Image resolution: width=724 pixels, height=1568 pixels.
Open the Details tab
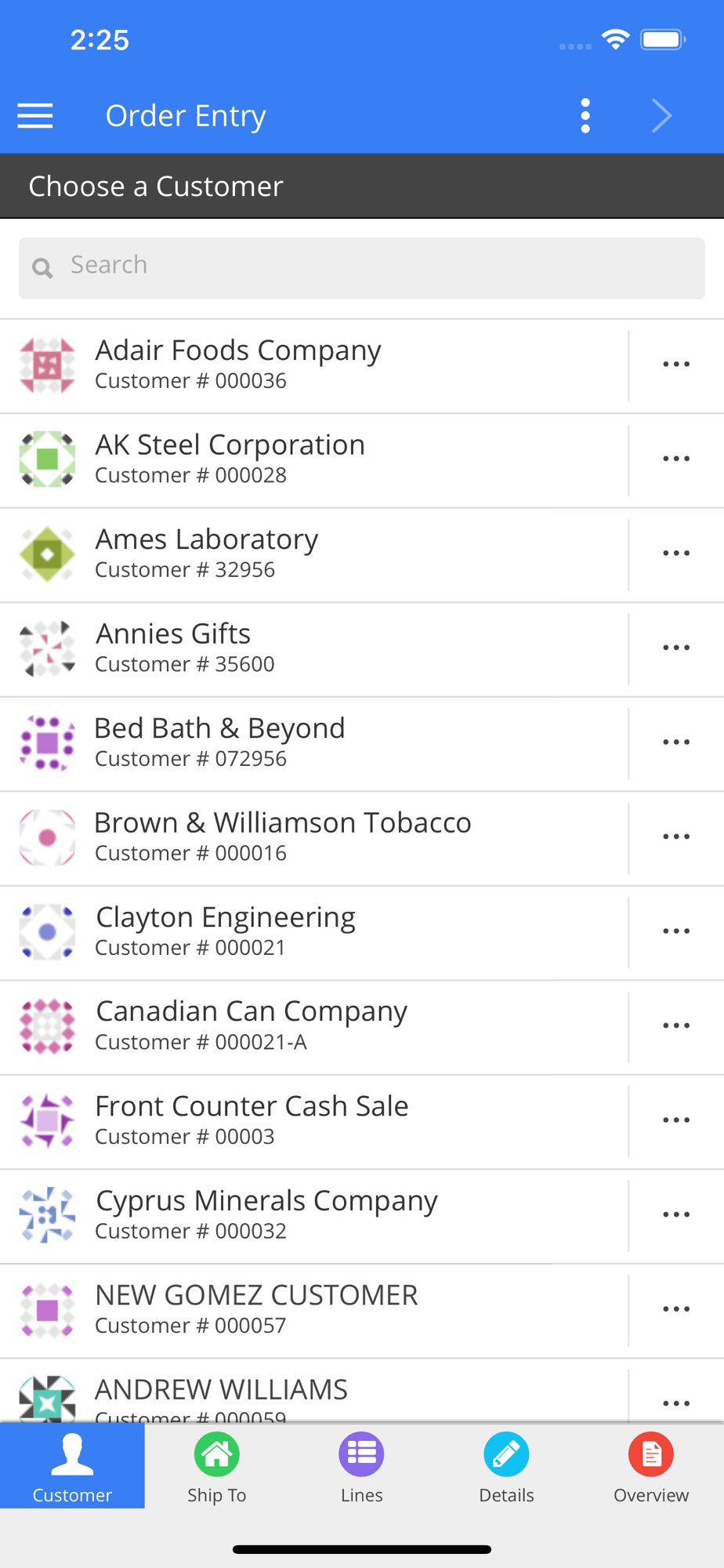click(506, 1467)
